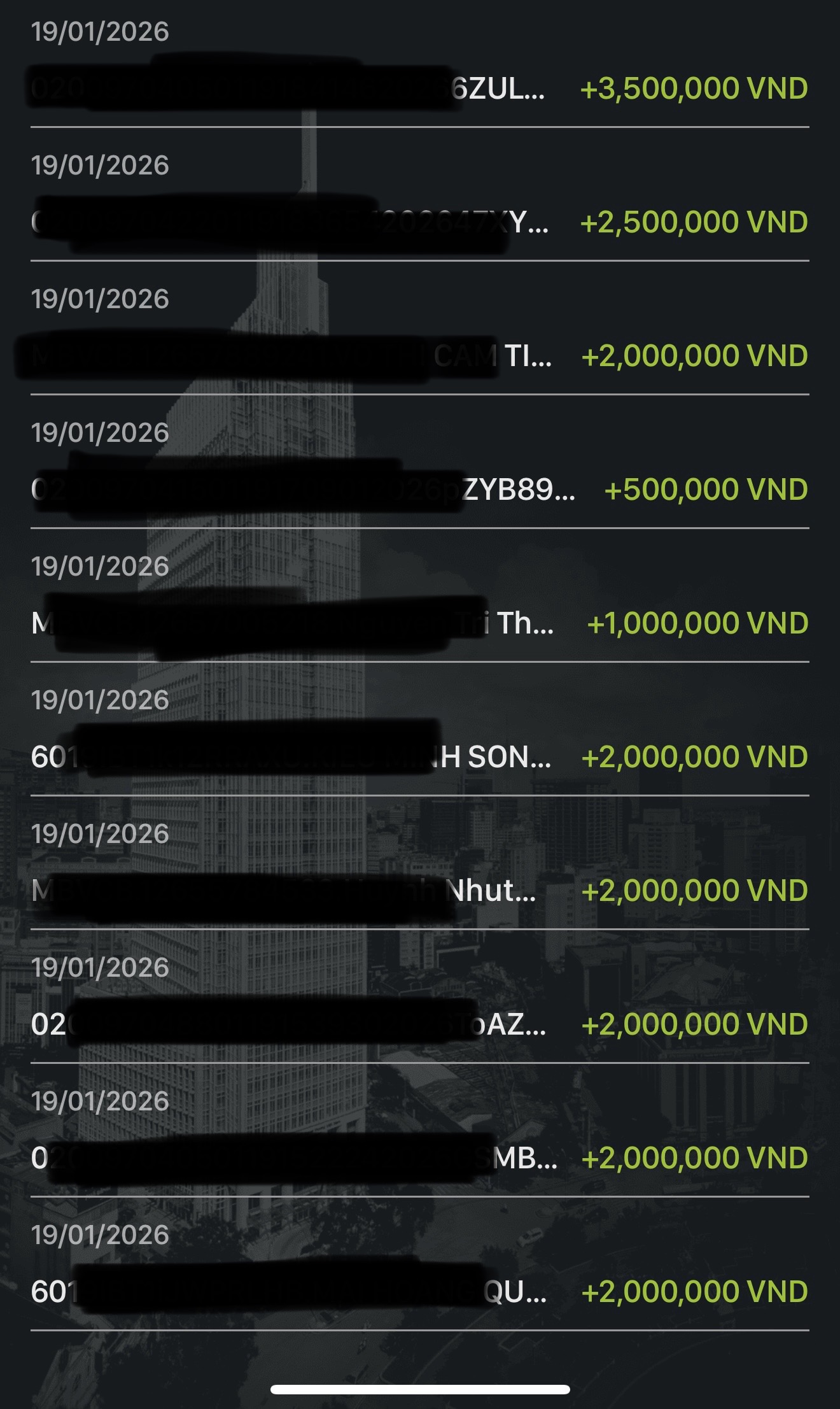The image size is (840, 1409).
Task: Open the 2,000,000 VND transaction ending TI
Action: (x=694, y=356)
